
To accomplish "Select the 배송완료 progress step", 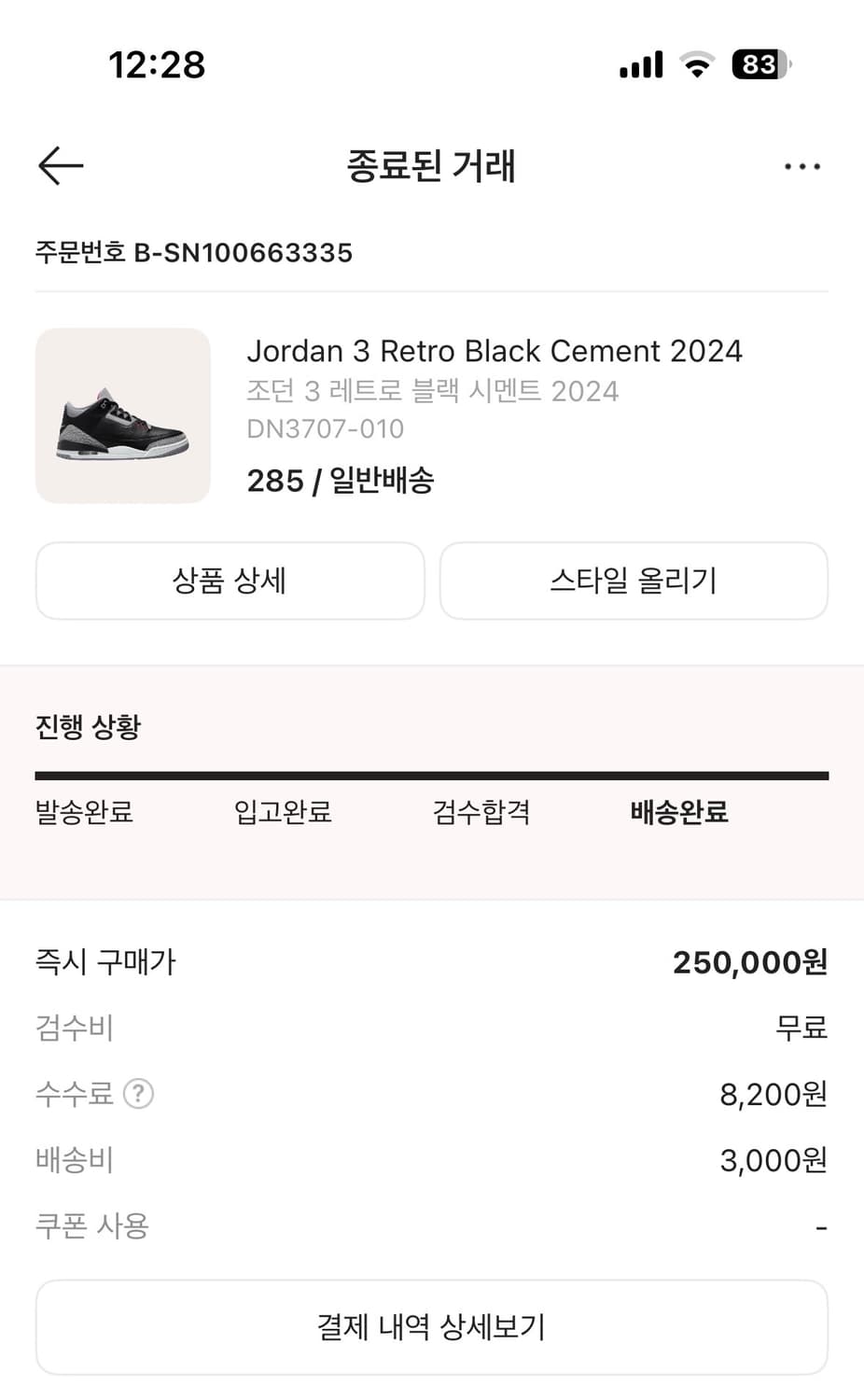I will click(678, 813).
